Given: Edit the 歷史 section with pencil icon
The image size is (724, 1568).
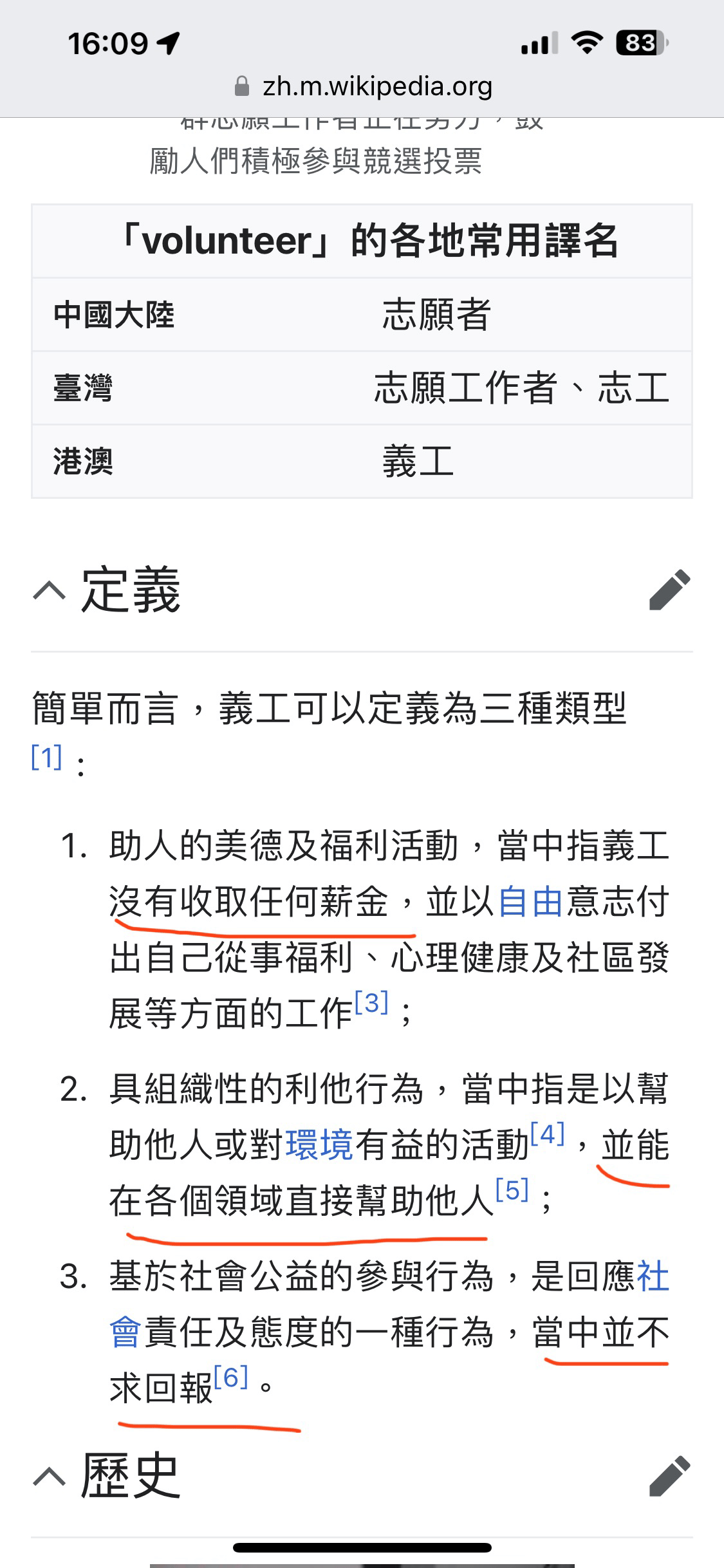Looking at the screenshot, I should tap(669, 1475).
